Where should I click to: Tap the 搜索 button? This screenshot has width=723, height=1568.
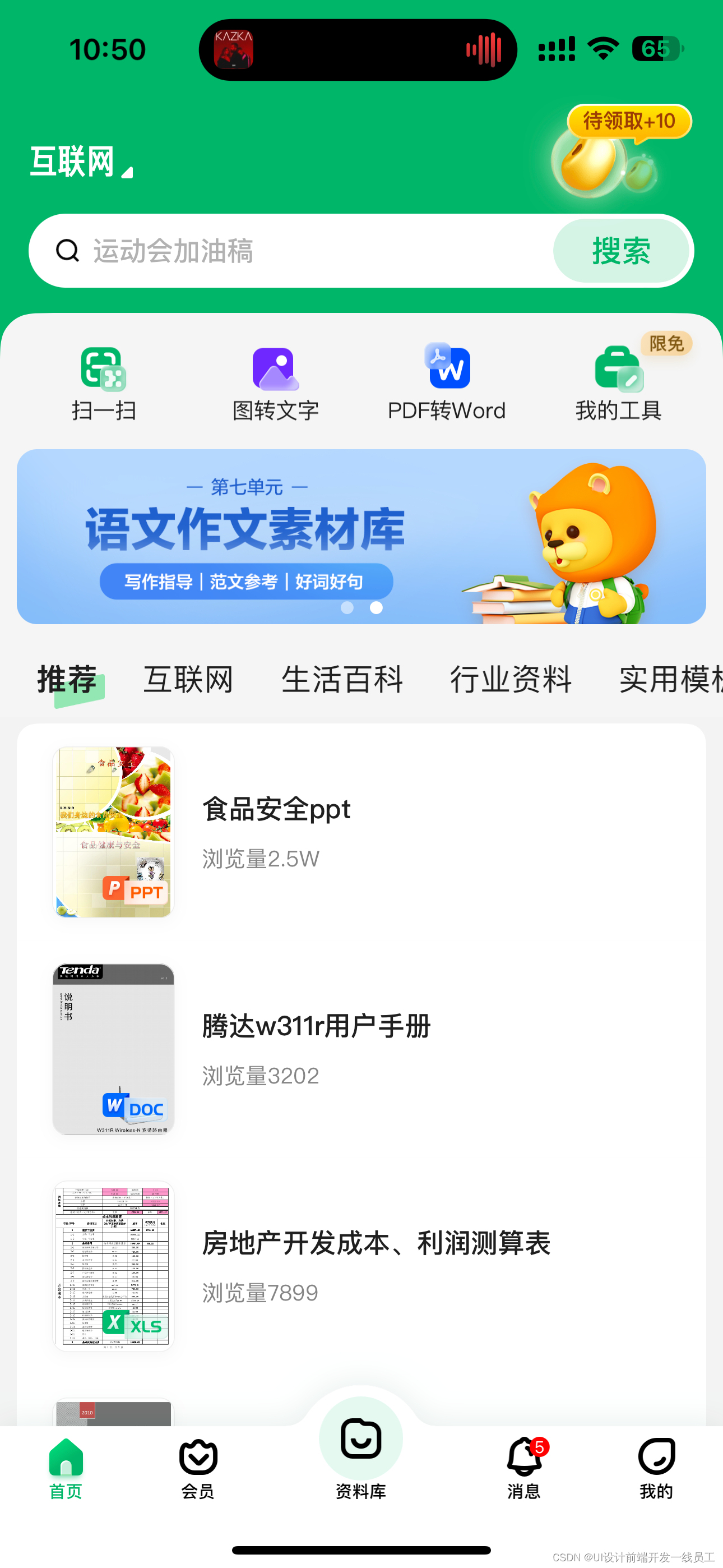pos(621,251)
